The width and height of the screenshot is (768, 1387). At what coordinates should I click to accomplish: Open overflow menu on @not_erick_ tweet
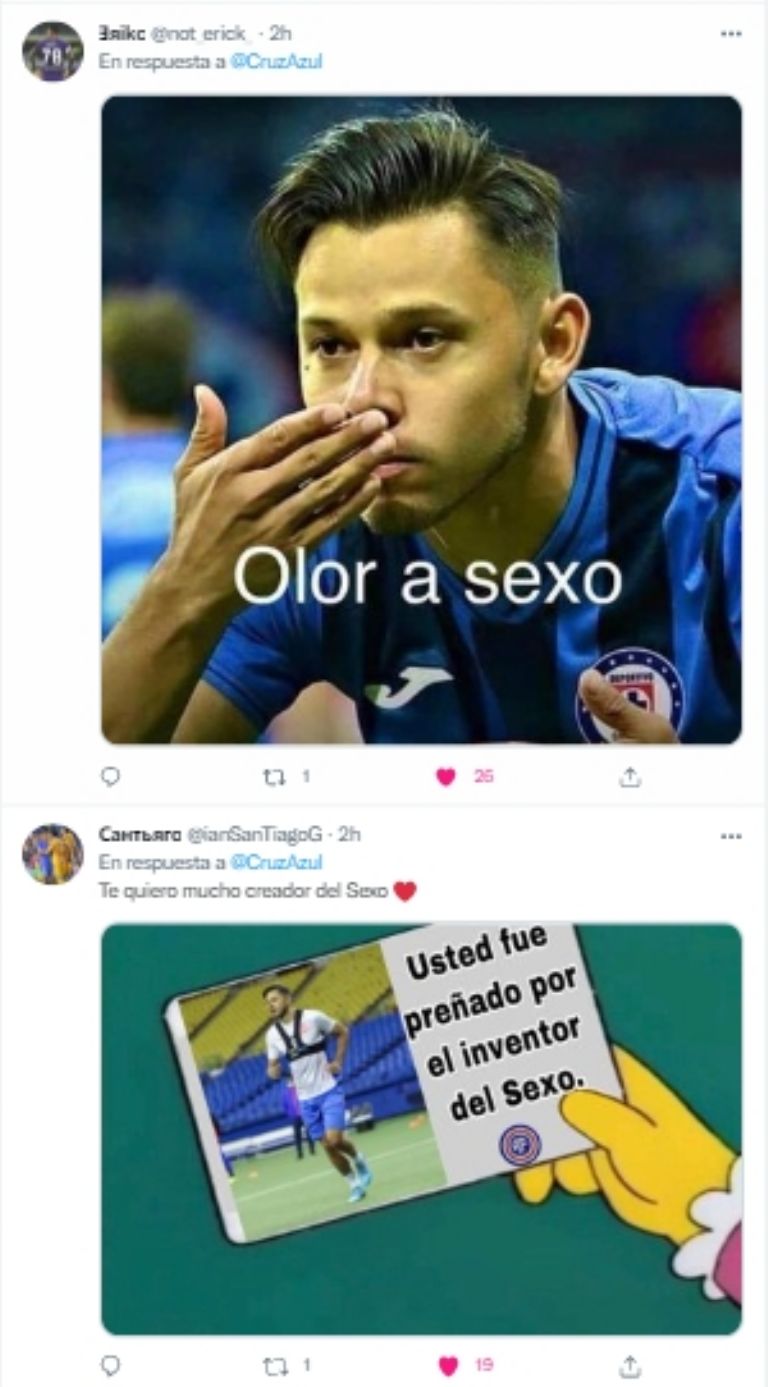tap(731, 34)
